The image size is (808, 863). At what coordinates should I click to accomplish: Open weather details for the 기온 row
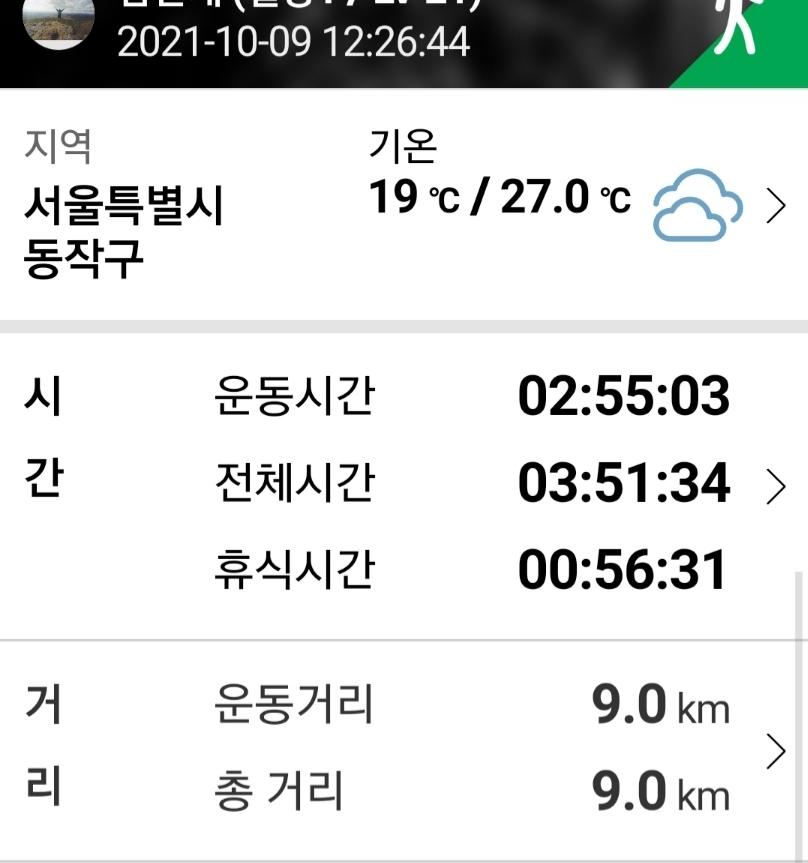pyautogui.click(x=776, y=206)
